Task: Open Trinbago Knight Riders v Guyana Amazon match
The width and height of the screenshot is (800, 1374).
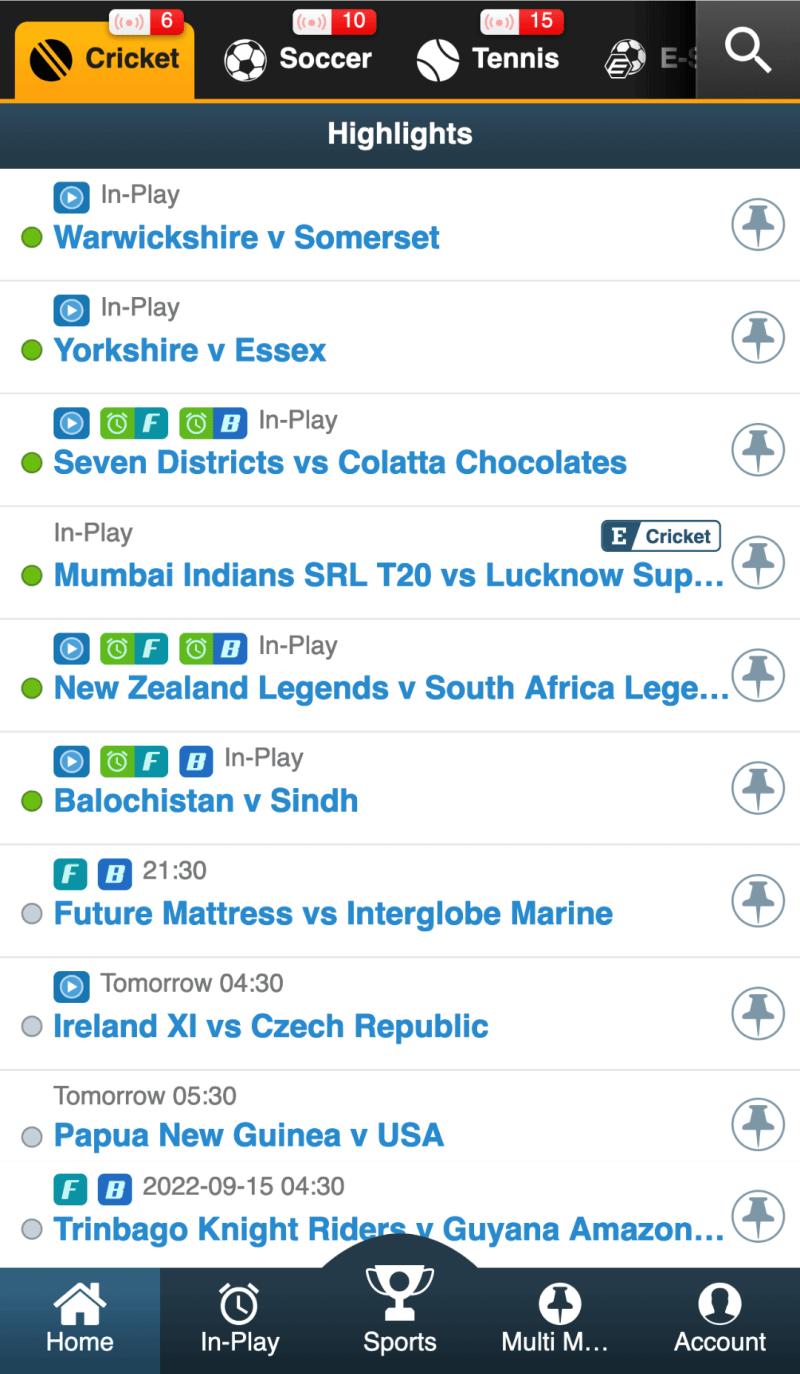Action: [x=388, y=1229]
